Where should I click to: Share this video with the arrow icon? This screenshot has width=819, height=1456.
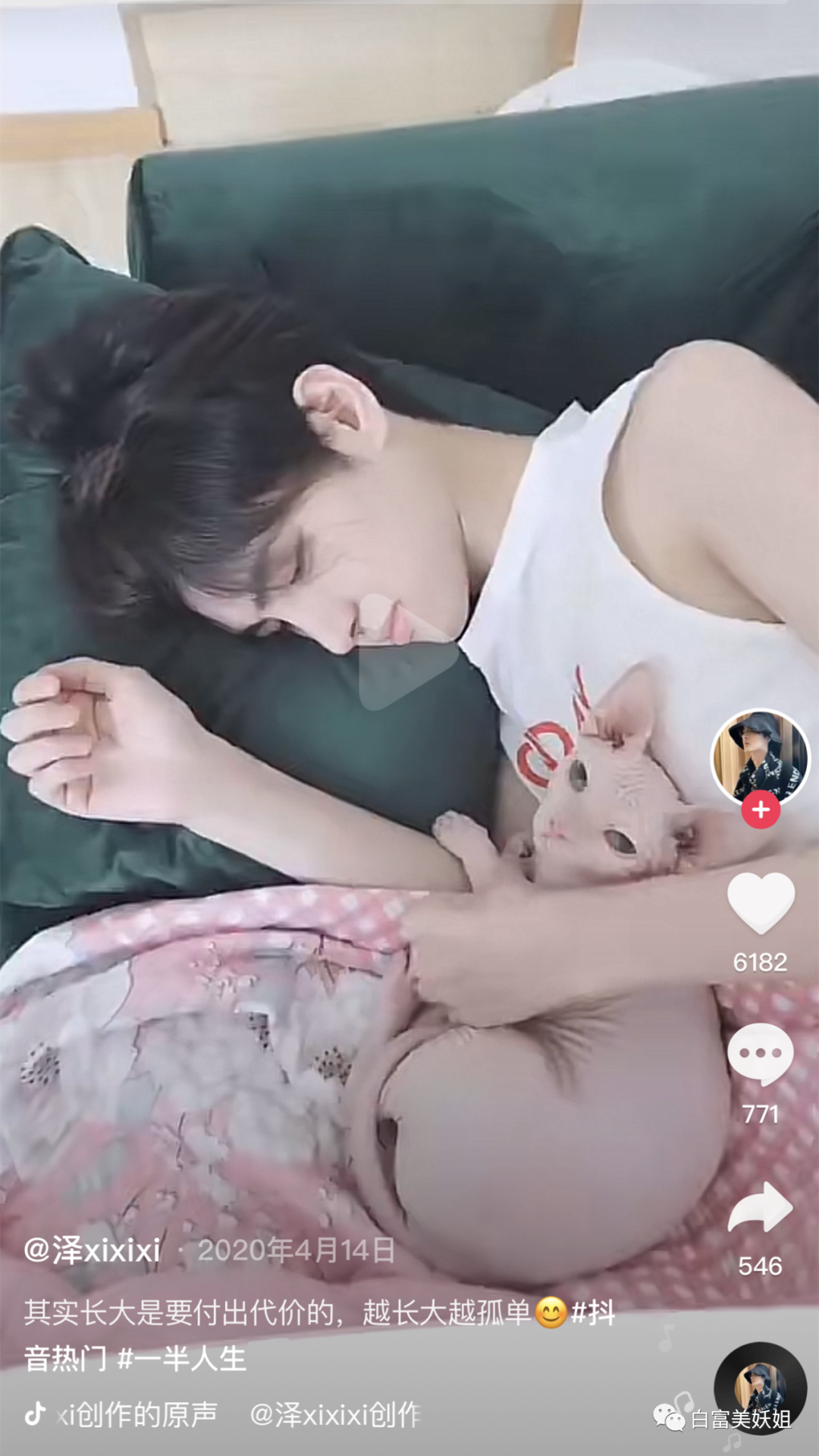tap(760, 1207)
